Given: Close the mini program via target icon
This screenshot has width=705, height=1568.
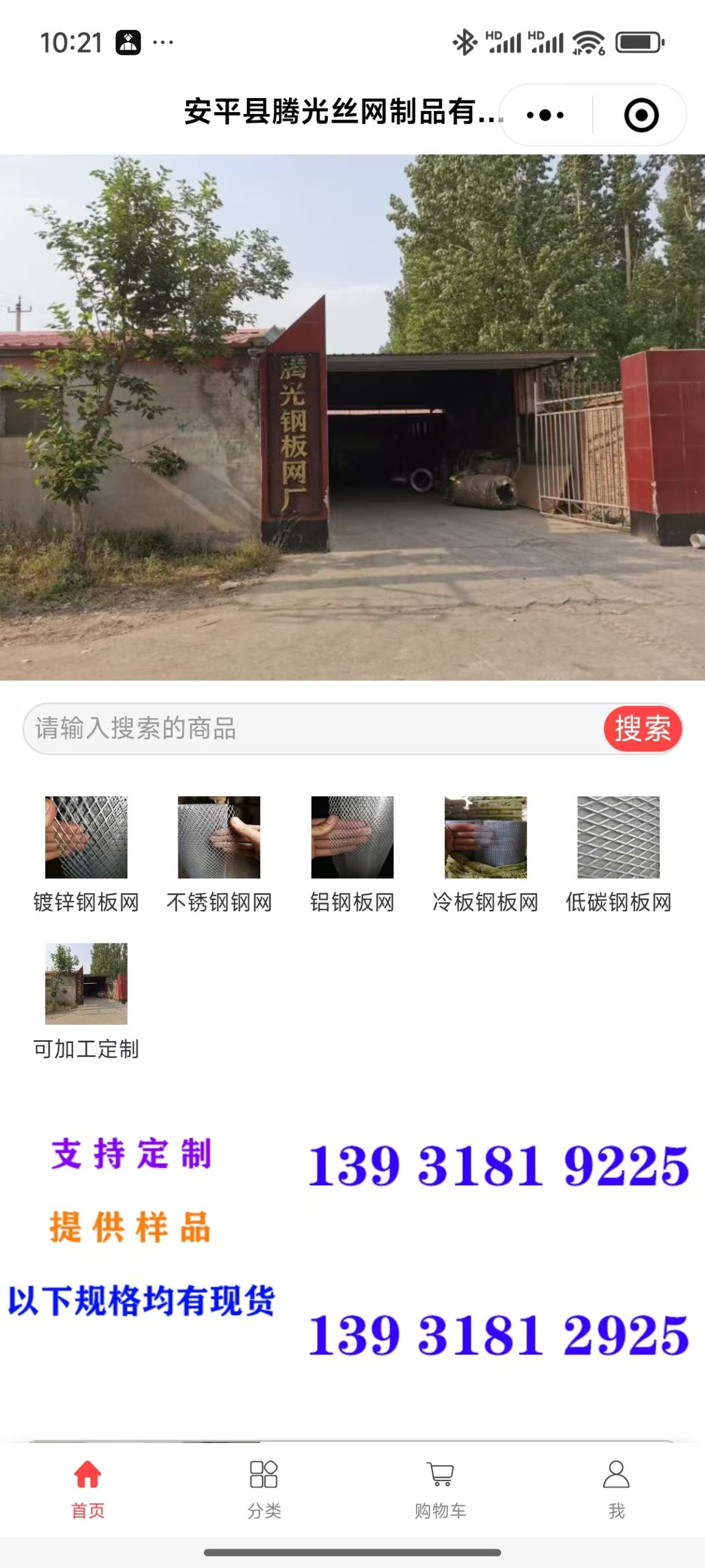Looking at the screenshot, I should (x=641, y=115).
